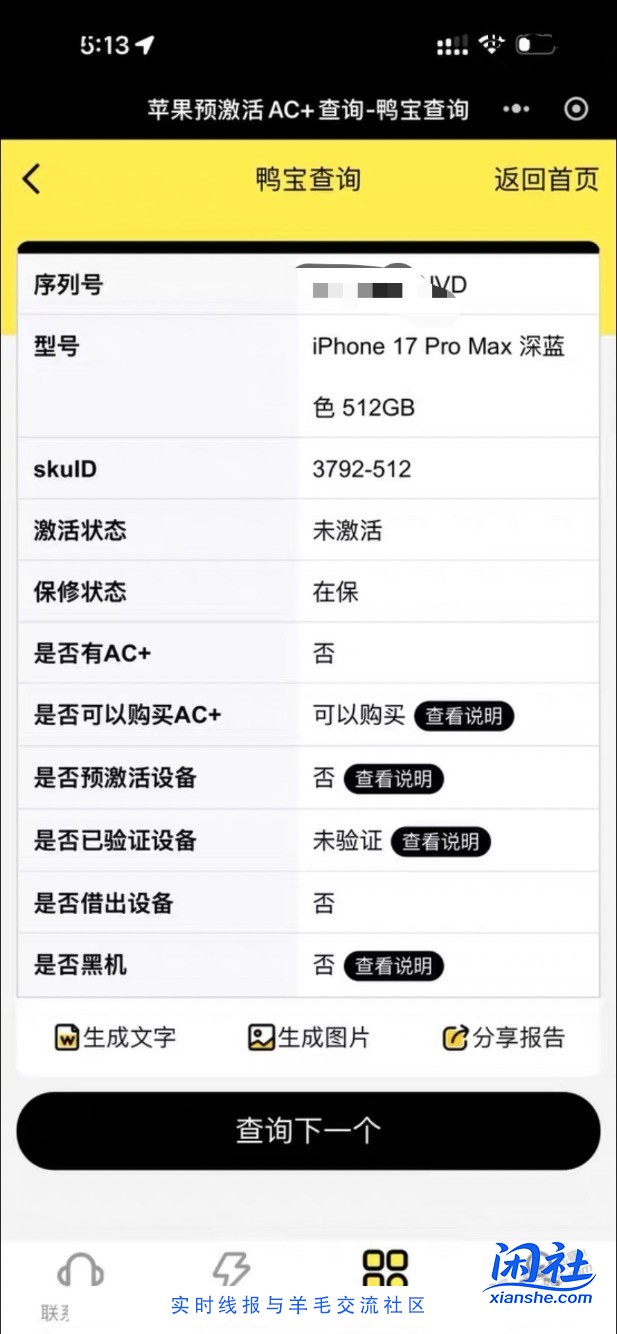
Task: Tap 生成图片 to generate an image report
Action: coord(308,1038)
